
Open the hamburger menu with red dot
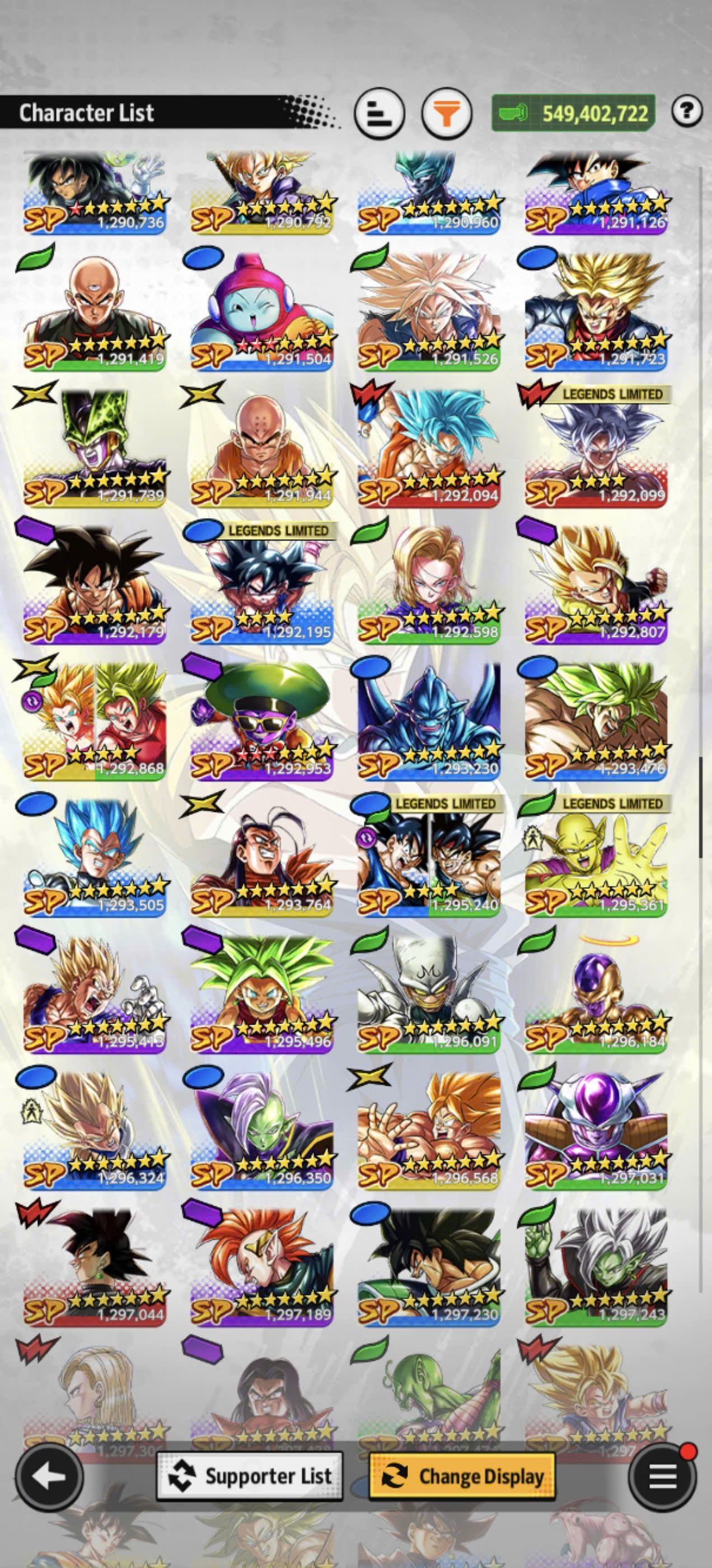coord(662,1477)
